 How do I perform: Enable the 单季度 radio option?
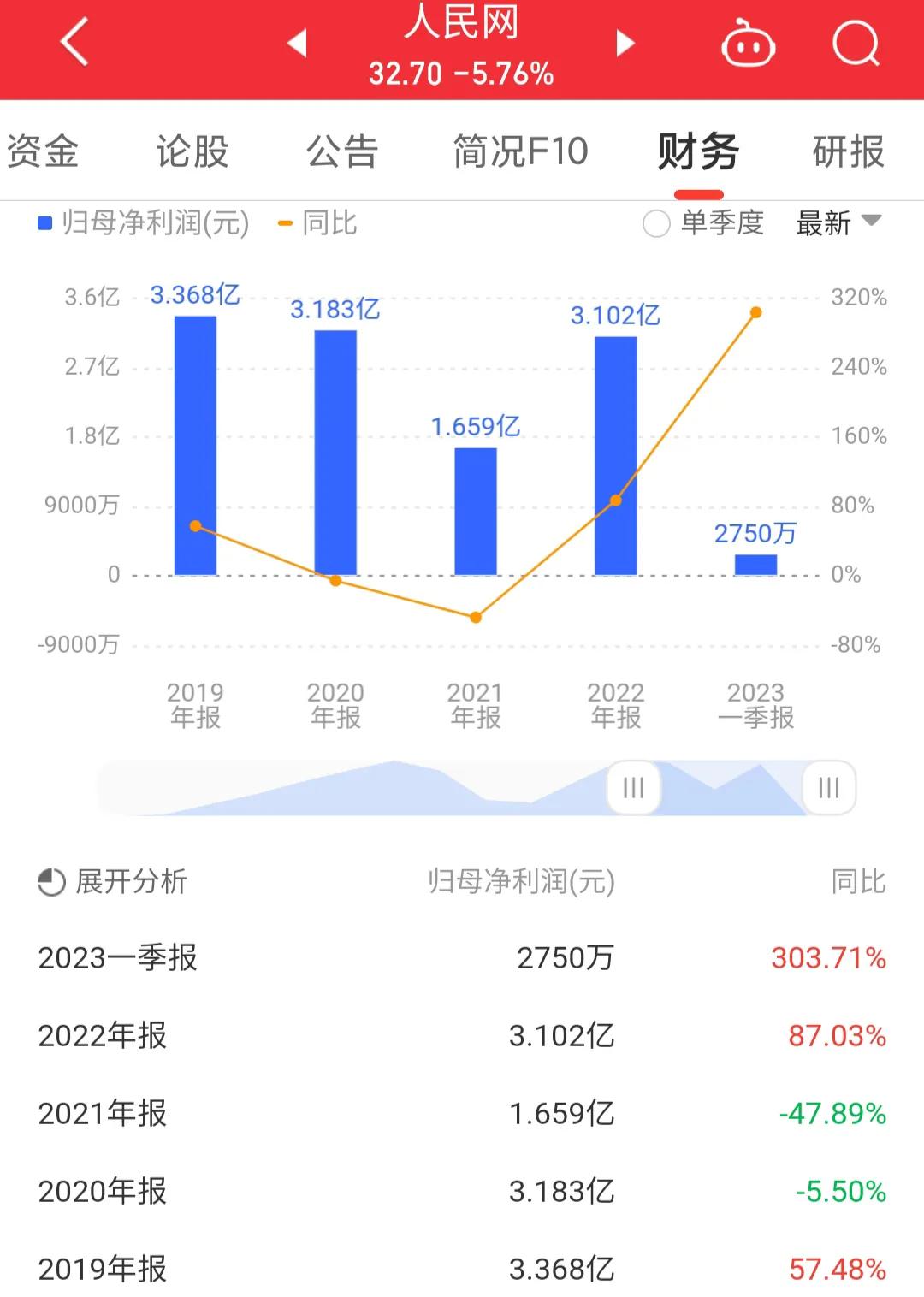[x=656, y=223]
